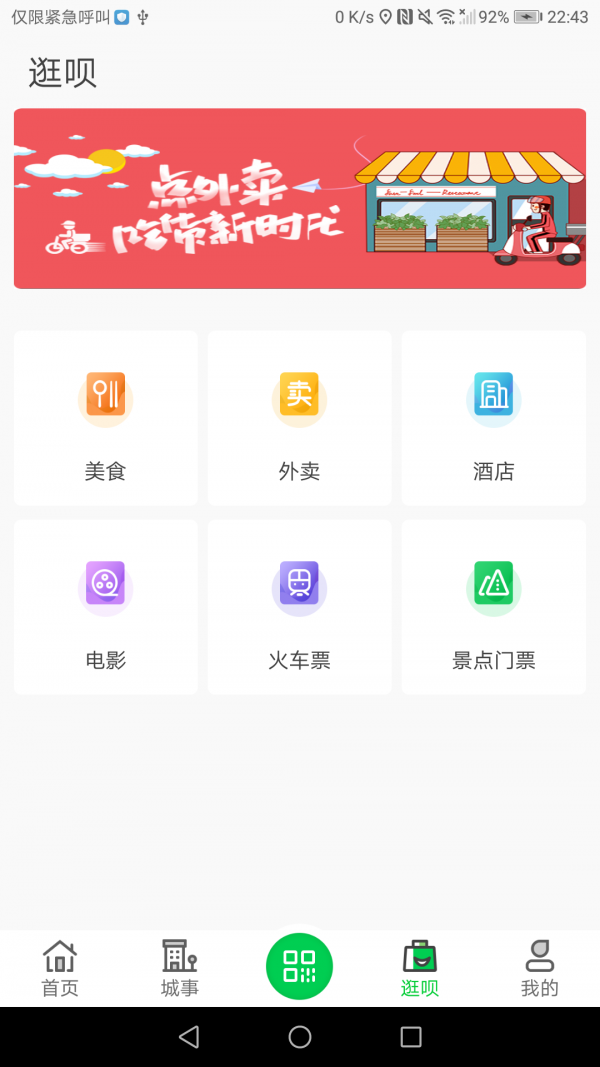Screen dimensions: 600x1067
Task: Select the 外卖 delivery card
Action: 299,418
